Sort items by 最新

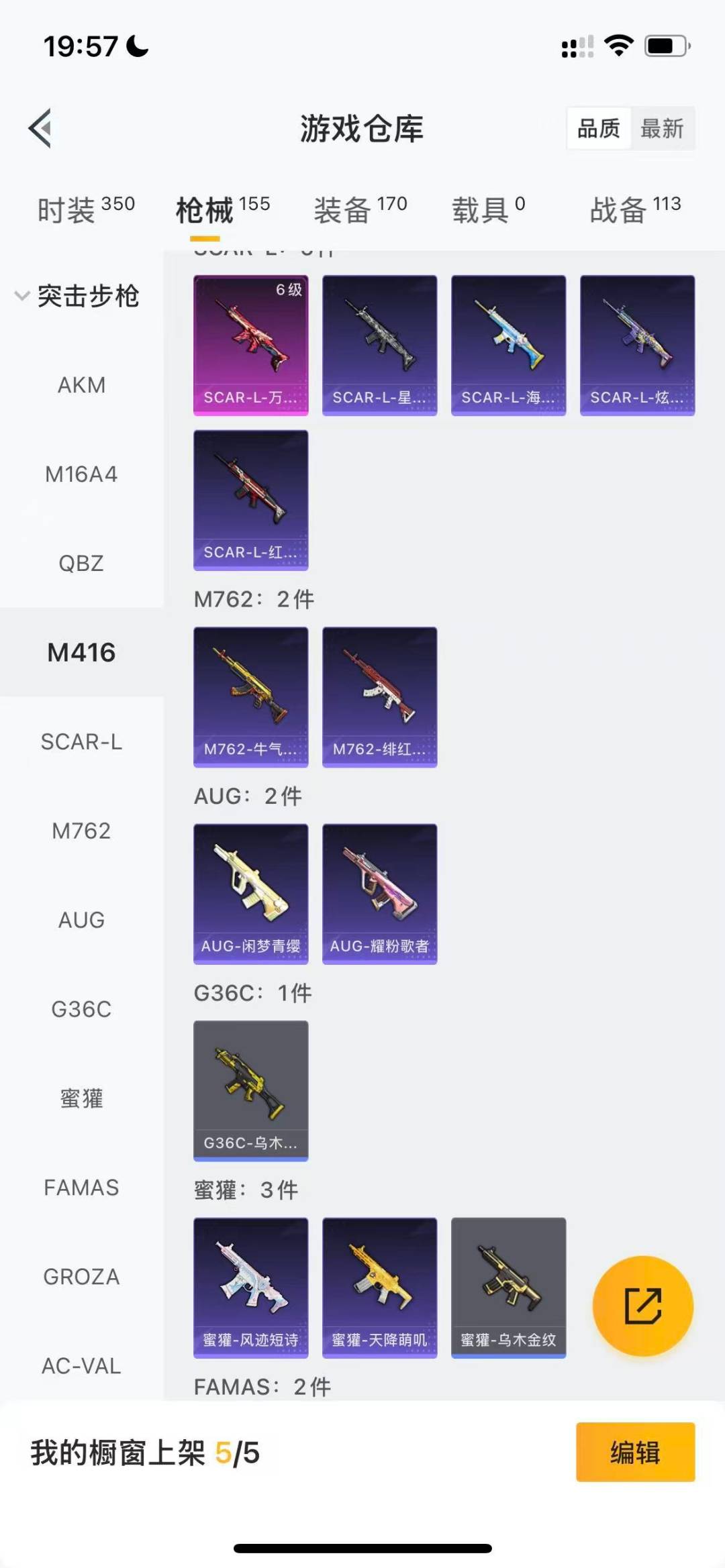coord(662,128)
